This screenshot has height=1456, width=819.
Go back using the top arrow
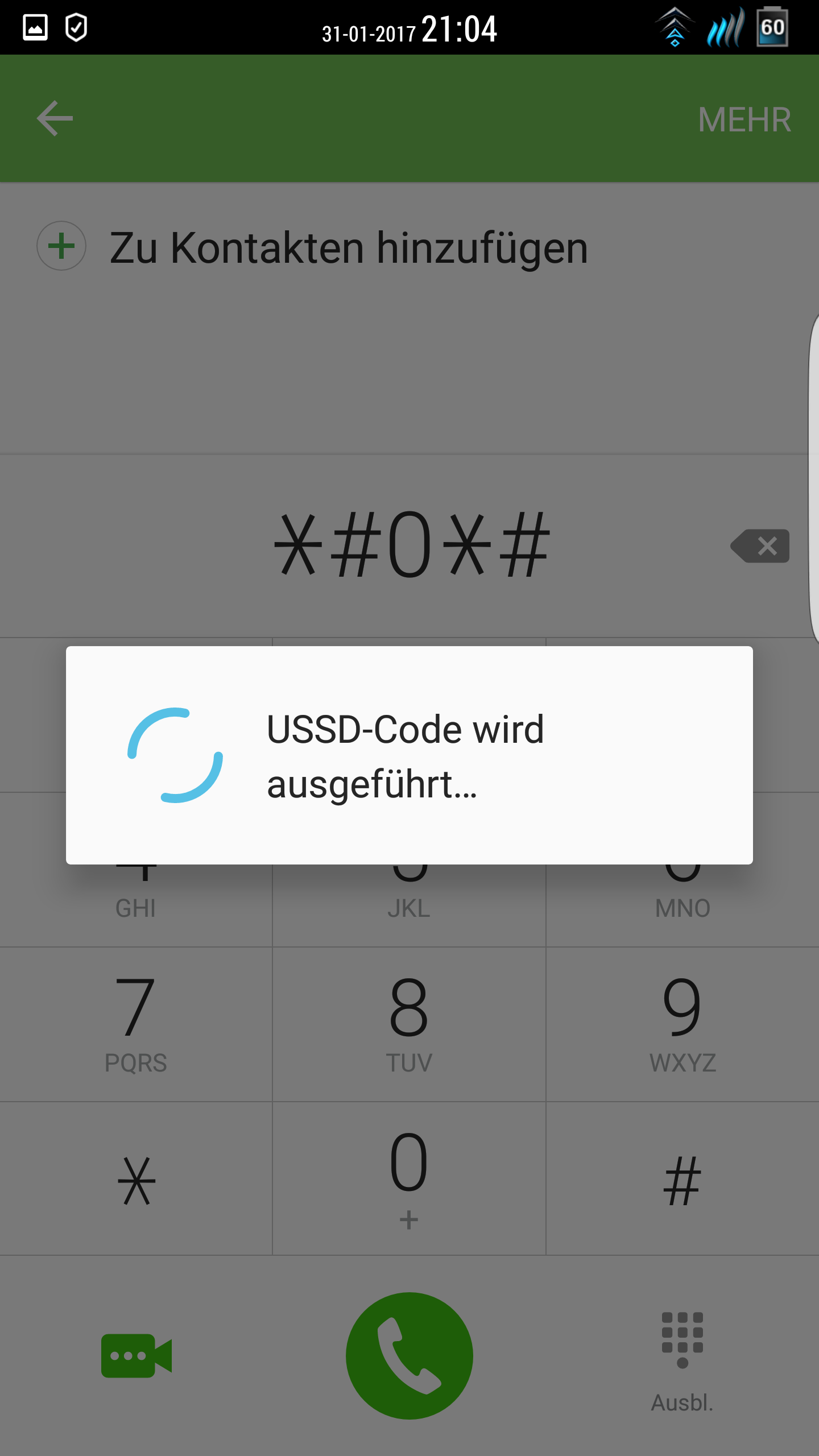(55, 118)
